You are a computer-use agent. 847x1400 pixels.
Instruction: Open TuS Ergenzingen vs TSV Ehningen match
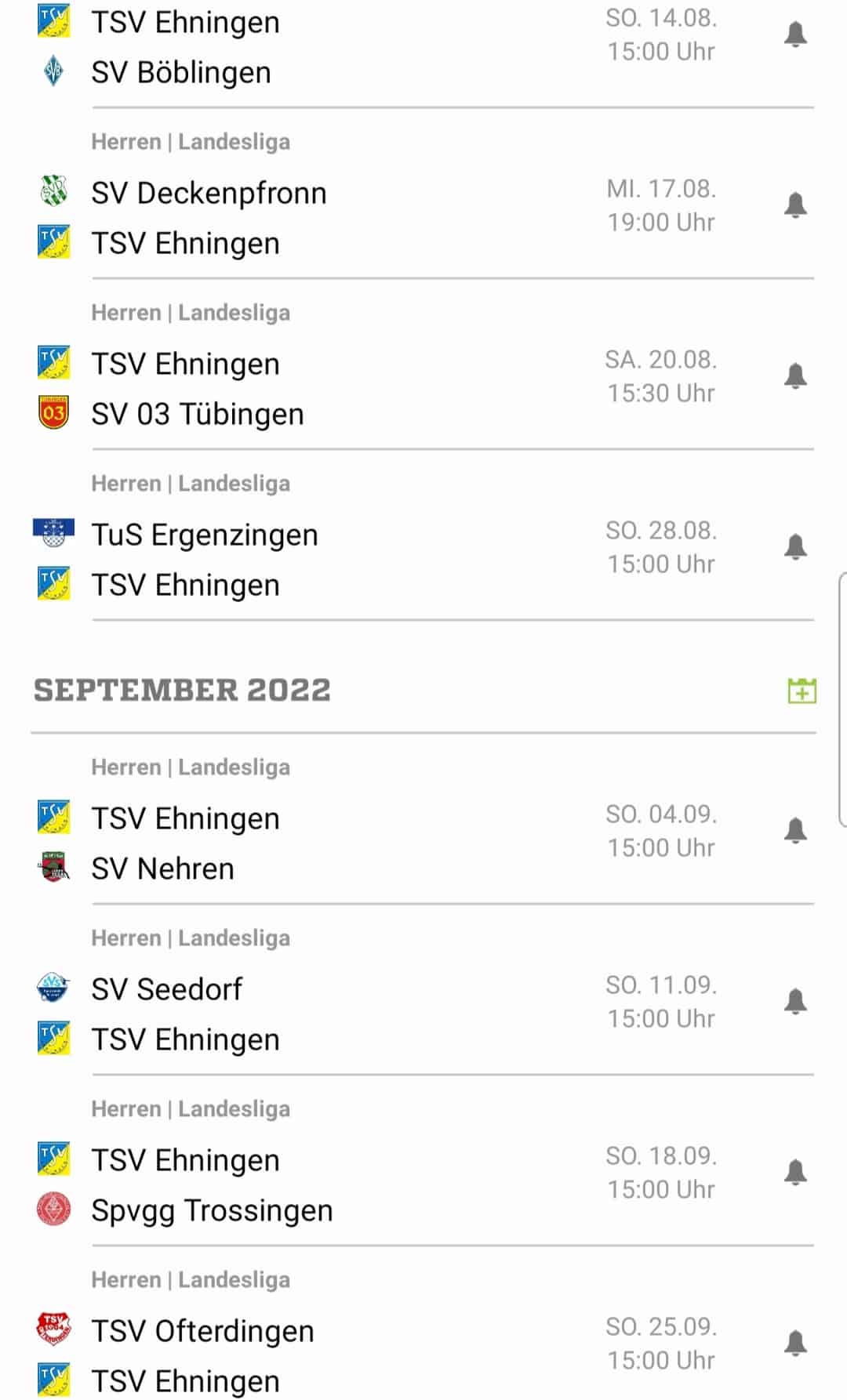314,560
